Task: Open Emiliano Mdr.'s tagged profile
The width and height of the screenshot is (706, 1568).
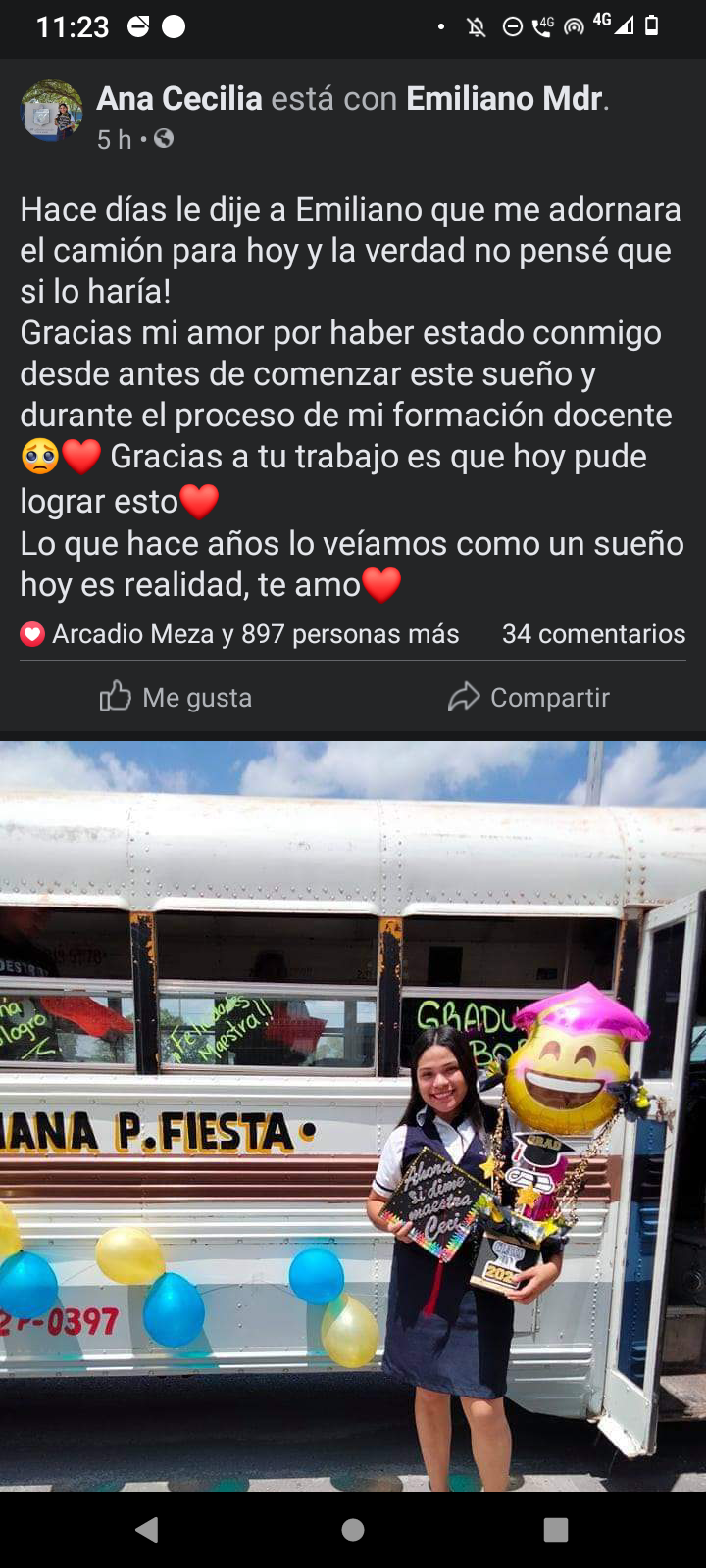Action: click(x=504, y=98)
